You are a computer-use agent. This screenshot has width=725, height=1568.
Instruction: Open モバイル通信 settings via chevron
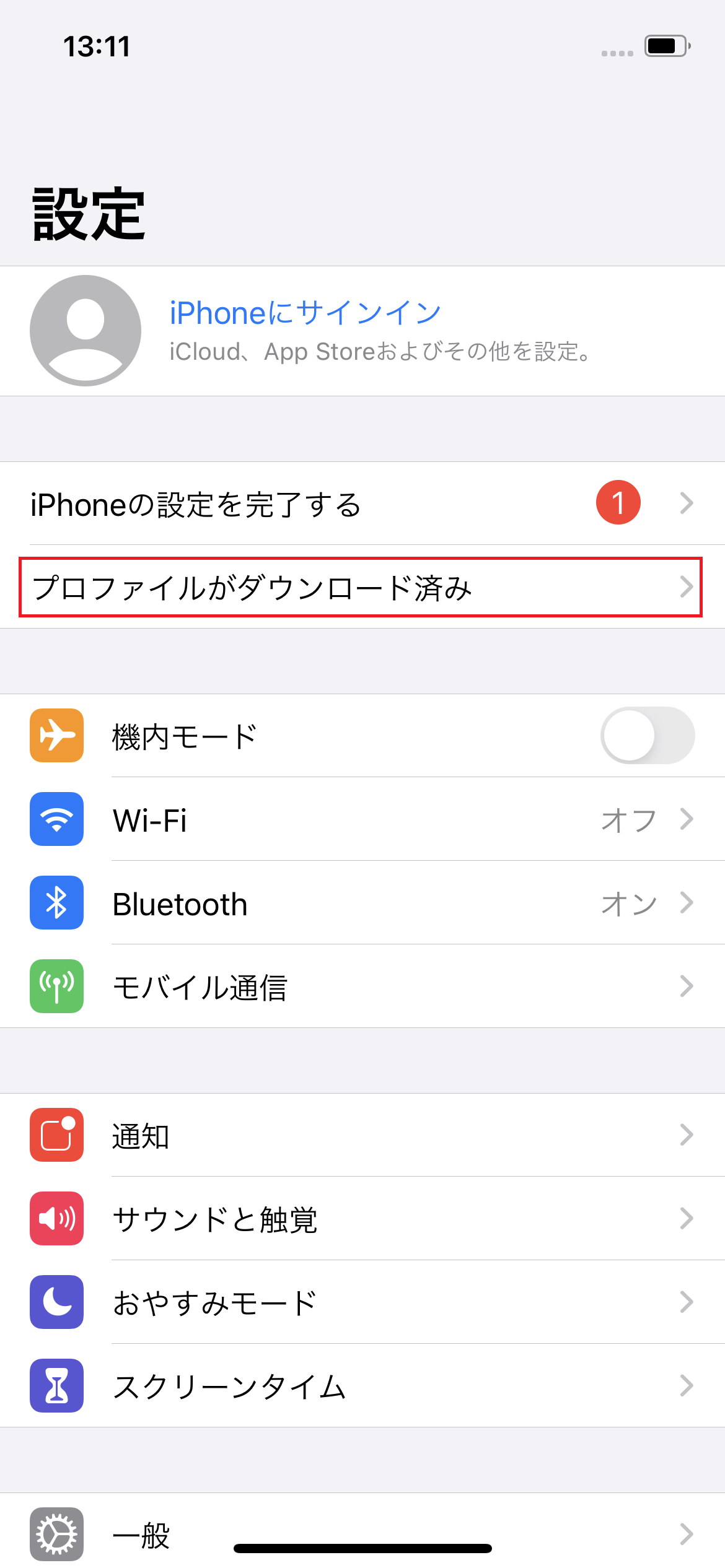[x=687, y=987]
